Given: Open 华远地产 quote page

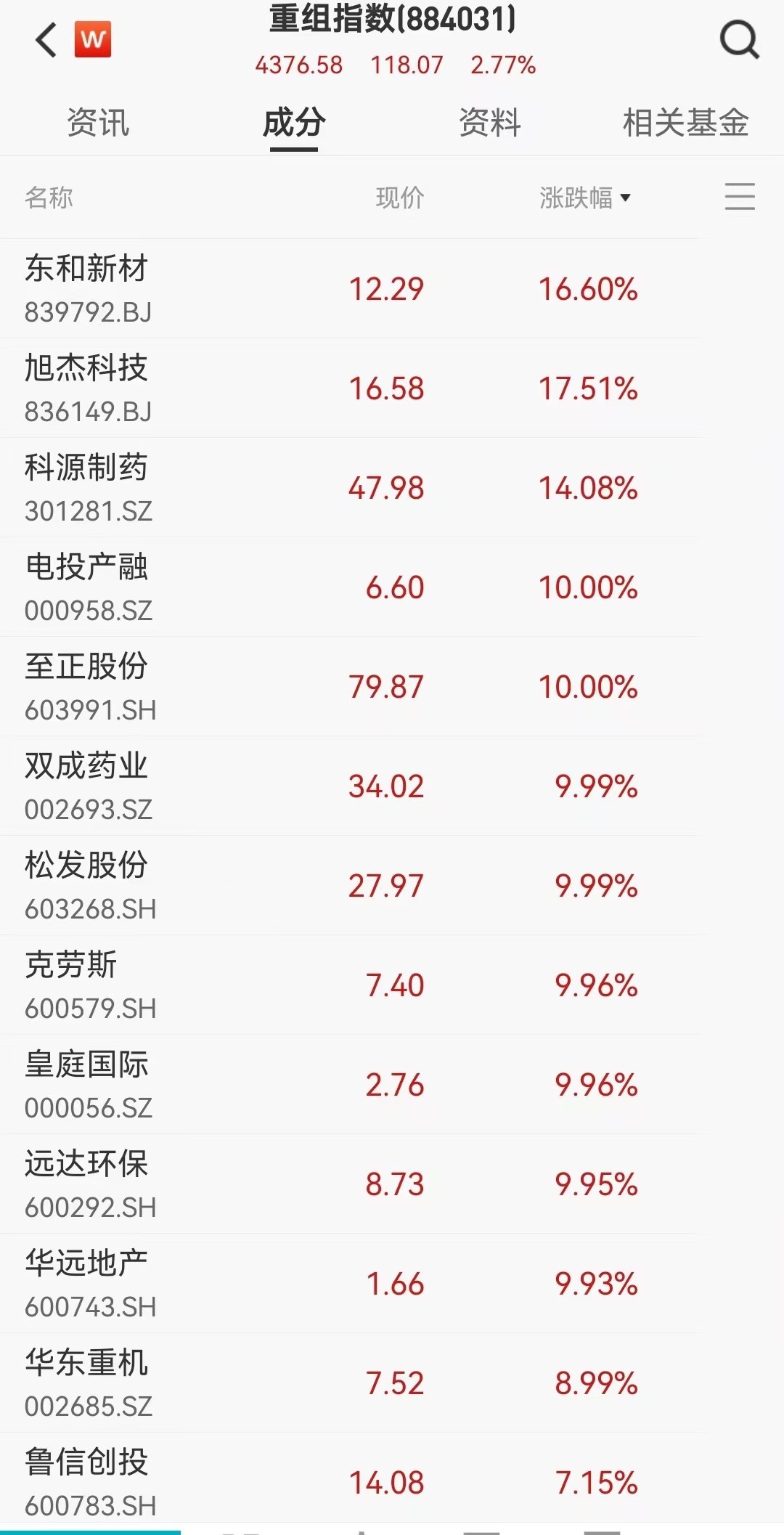Looking at the screenshot, I should point(348,1283).
